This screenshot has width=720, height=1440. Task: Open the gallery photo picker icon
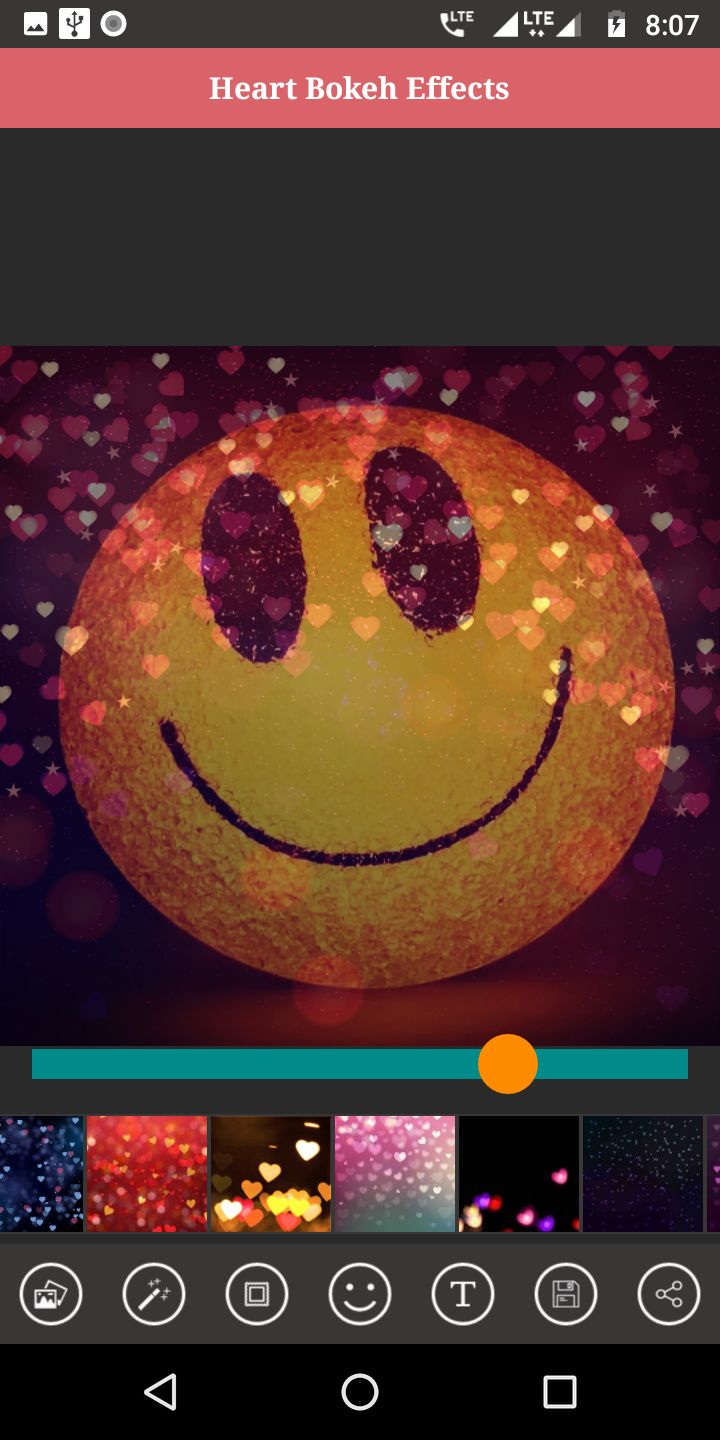[x=51, y=1294]
